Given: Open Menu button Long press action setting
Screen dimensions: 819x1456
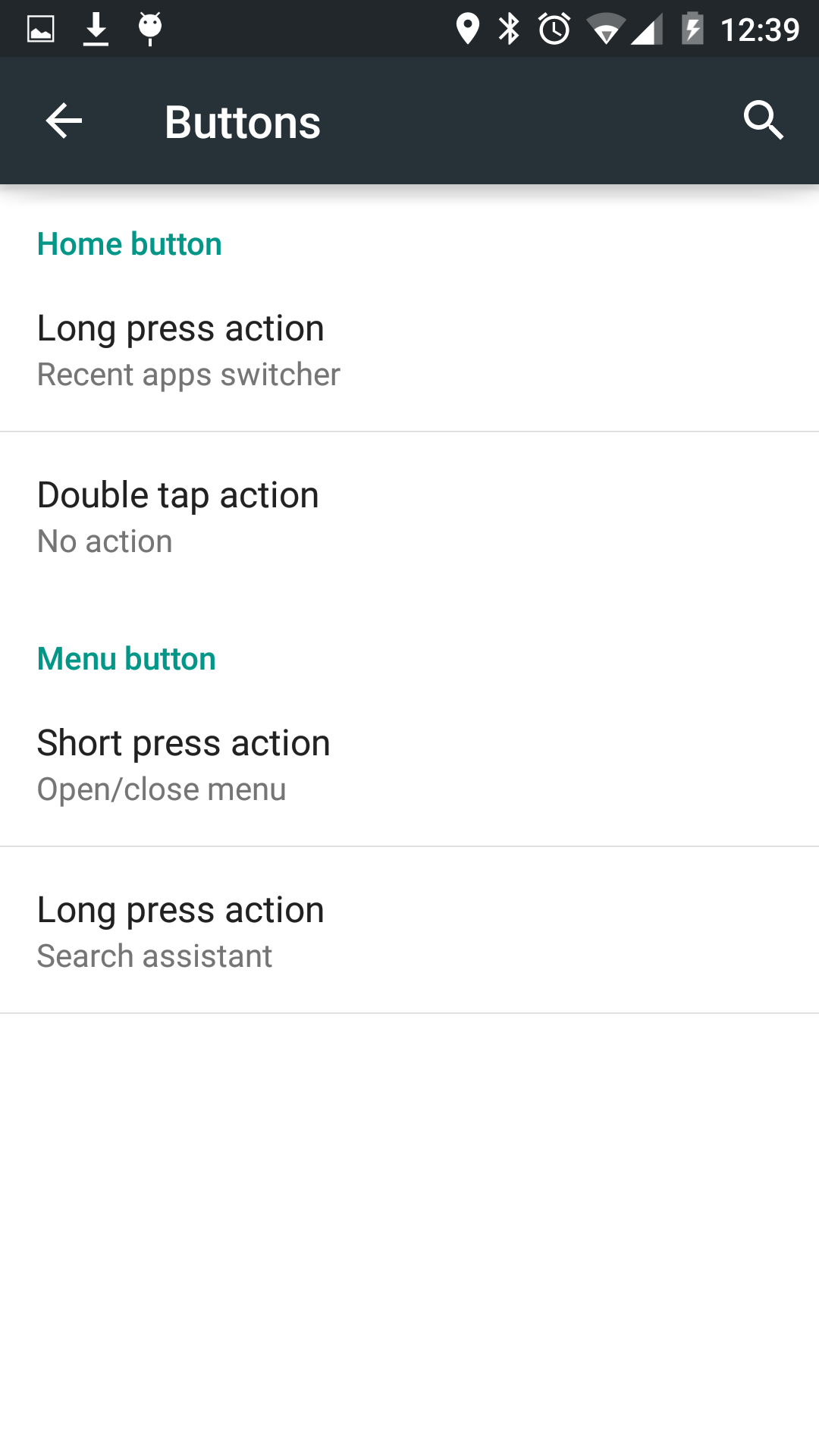Looking at the screenshot, I should pyautogui.click(x=409, y=931).
